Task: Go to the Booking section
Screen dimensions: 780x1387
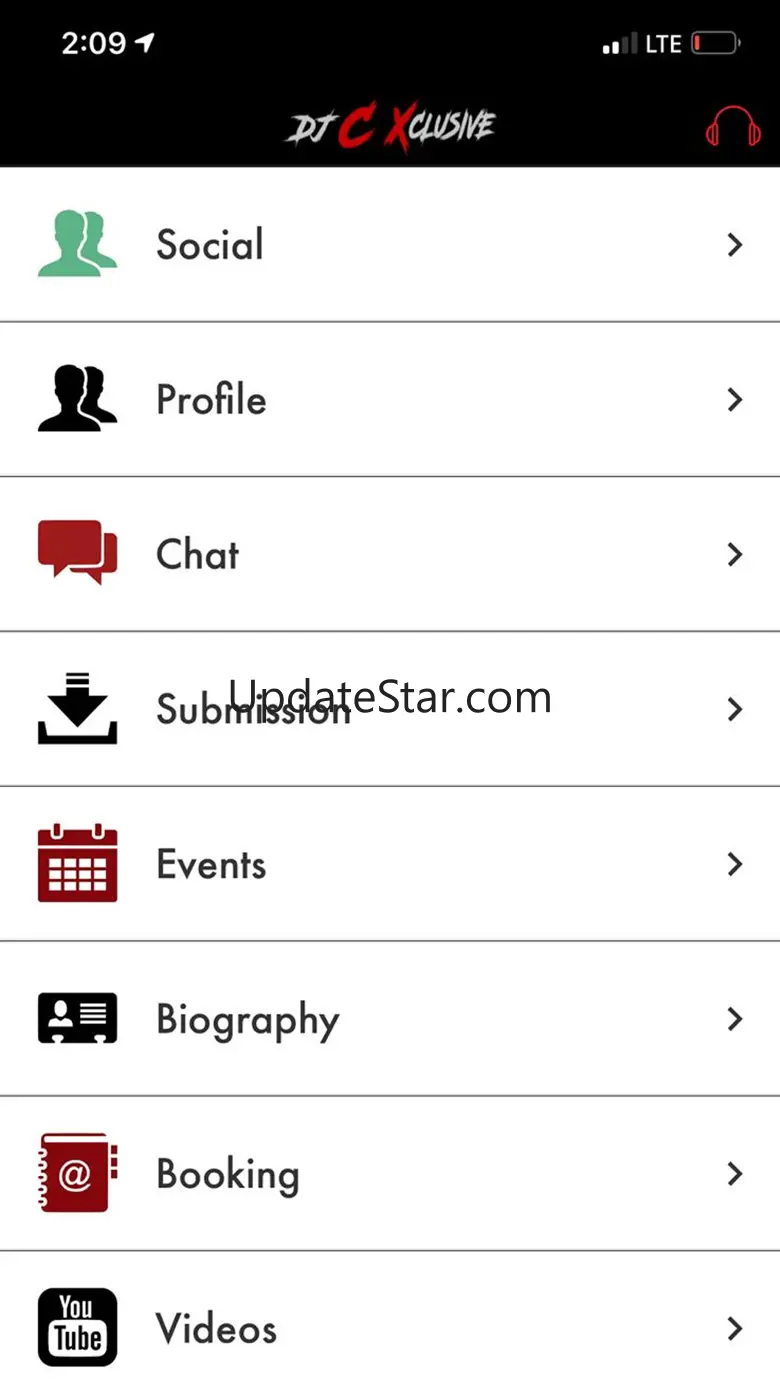Action: point(389,1174)
